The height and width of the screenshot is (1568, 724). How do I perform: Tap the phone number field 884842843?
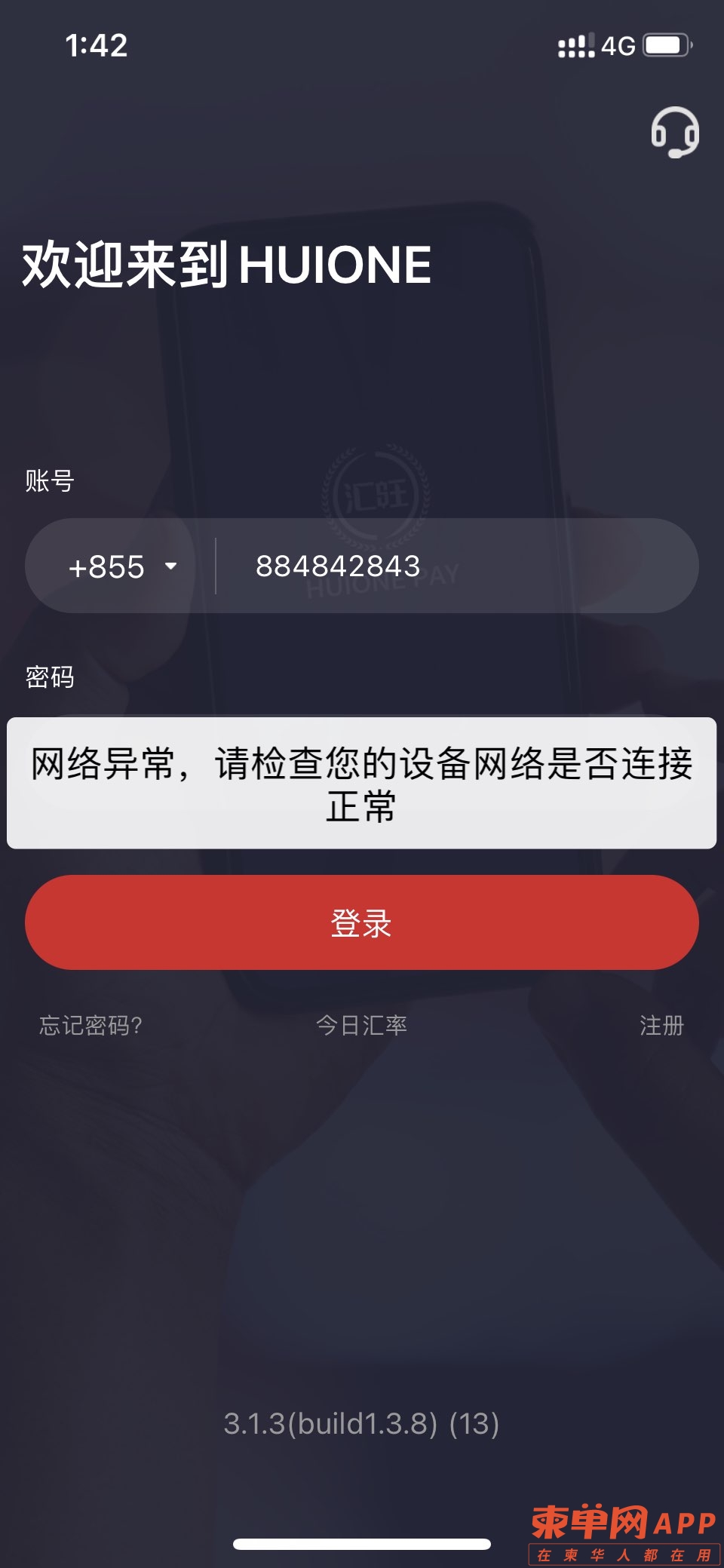(452, 566)
